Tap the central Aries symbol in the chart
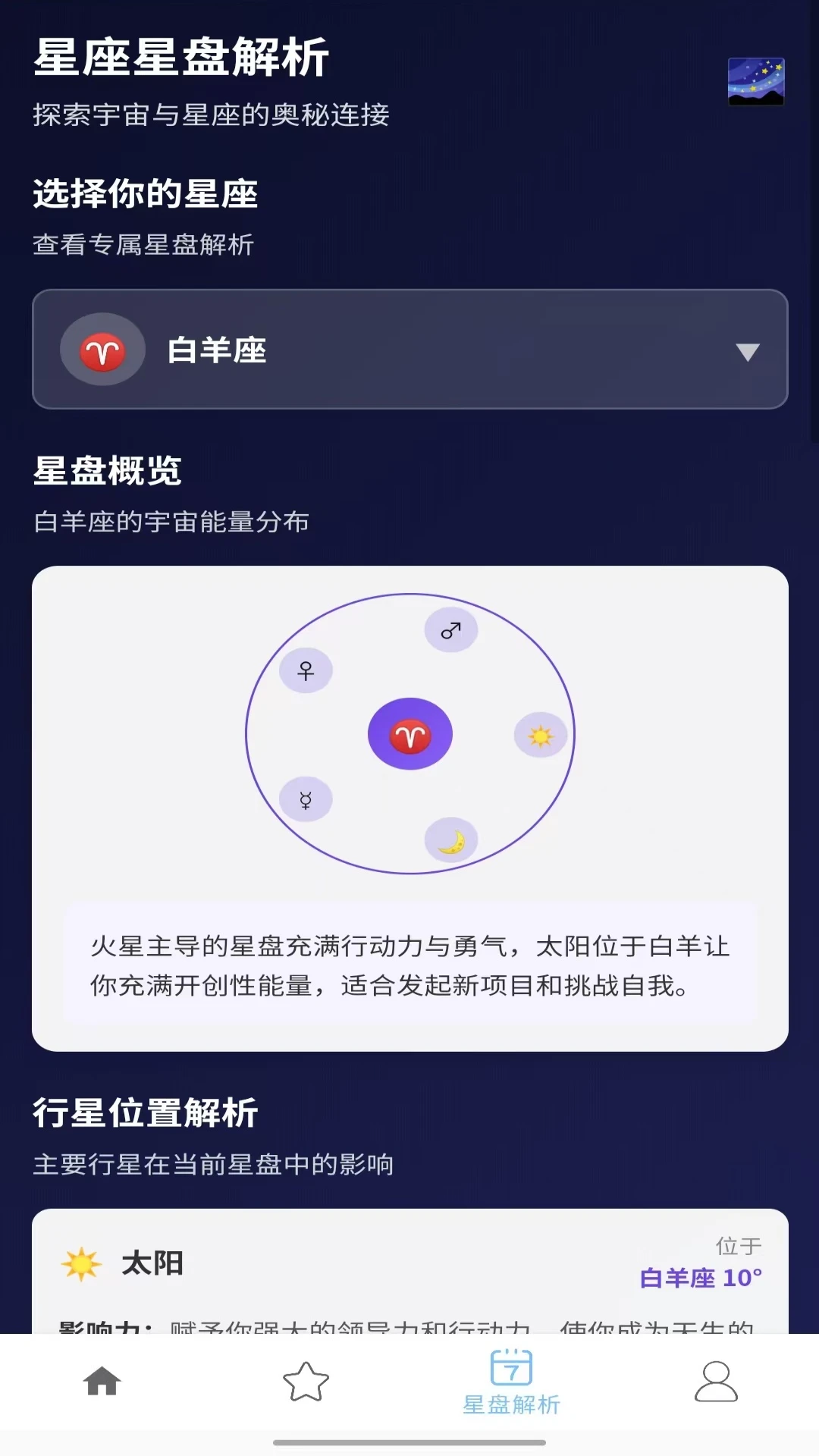The image size is (819, 1456). (411, 733)
